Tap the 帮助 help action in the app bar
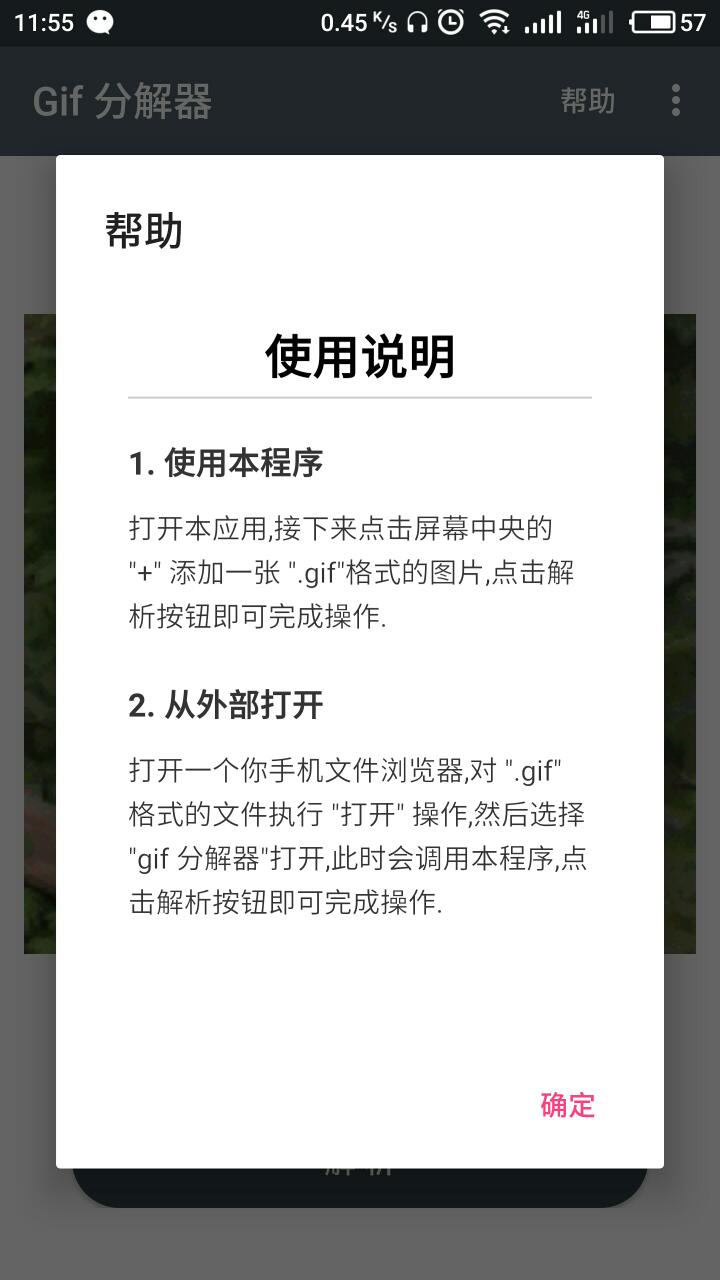The image size is (720, 1280). (x=587, y=101)
